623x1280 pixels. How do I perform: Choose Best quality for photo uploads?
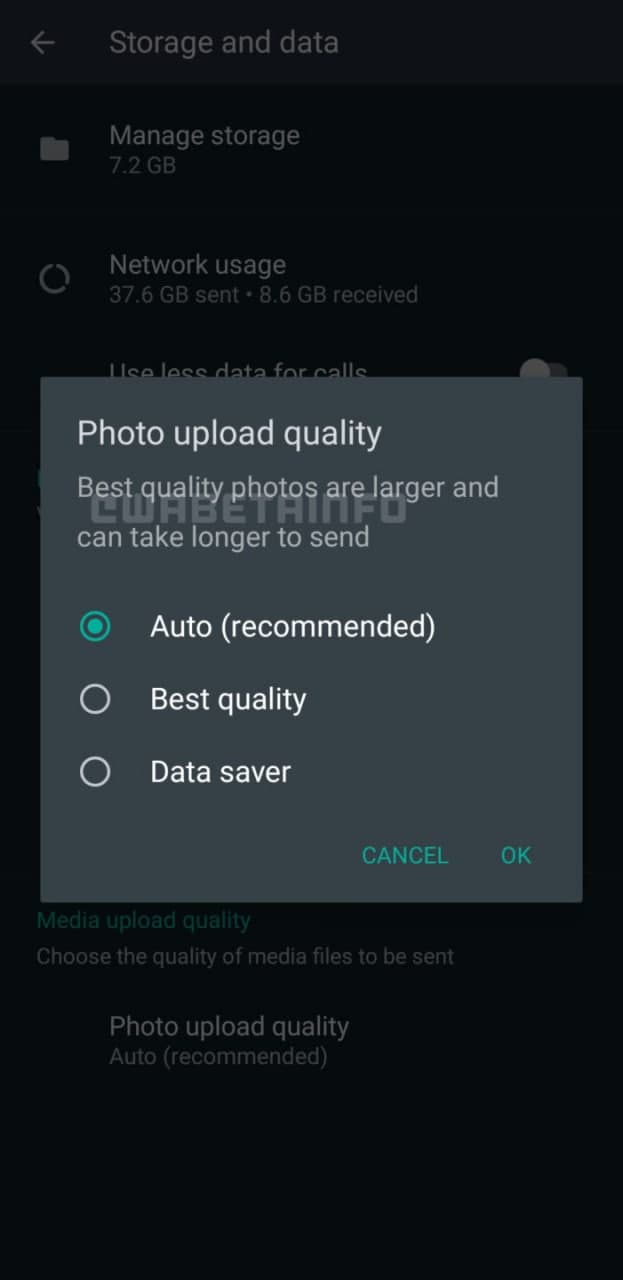tap(95, 699)
